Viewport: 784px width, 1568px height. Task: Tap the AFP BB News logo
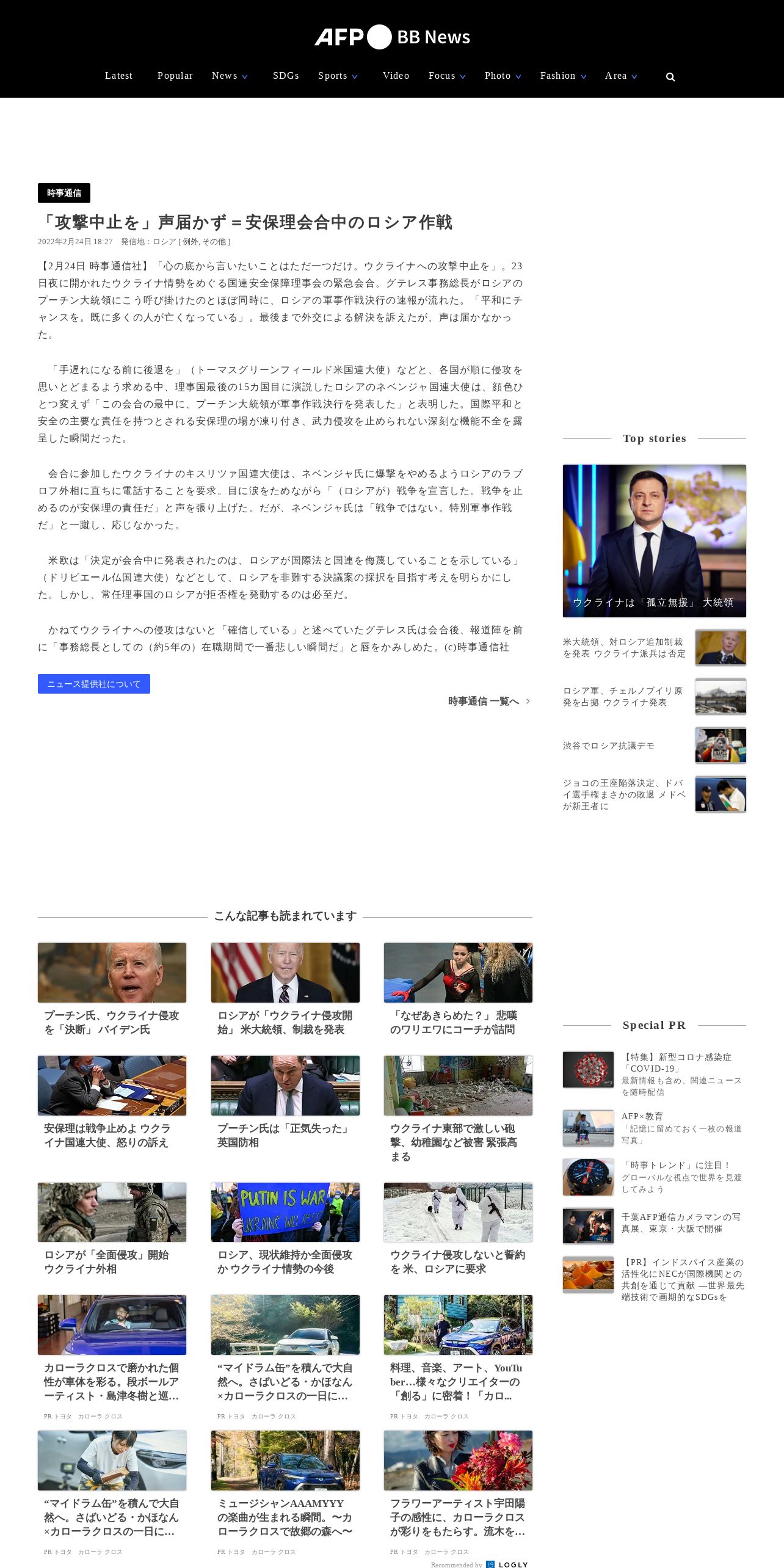(x=392, y=37)
